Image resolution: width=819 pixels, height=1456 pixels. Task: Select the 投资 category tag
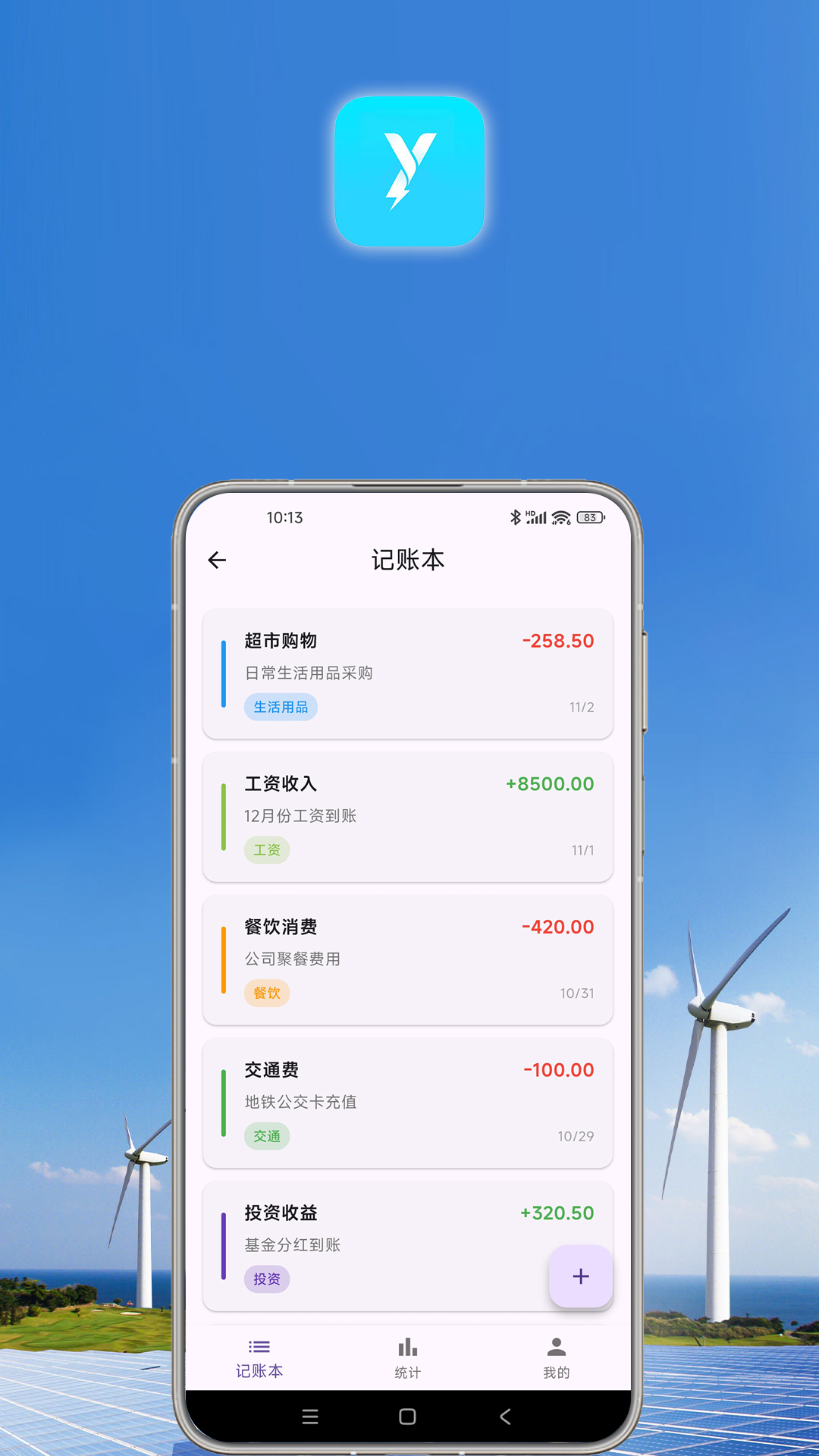pos(267,1279)
